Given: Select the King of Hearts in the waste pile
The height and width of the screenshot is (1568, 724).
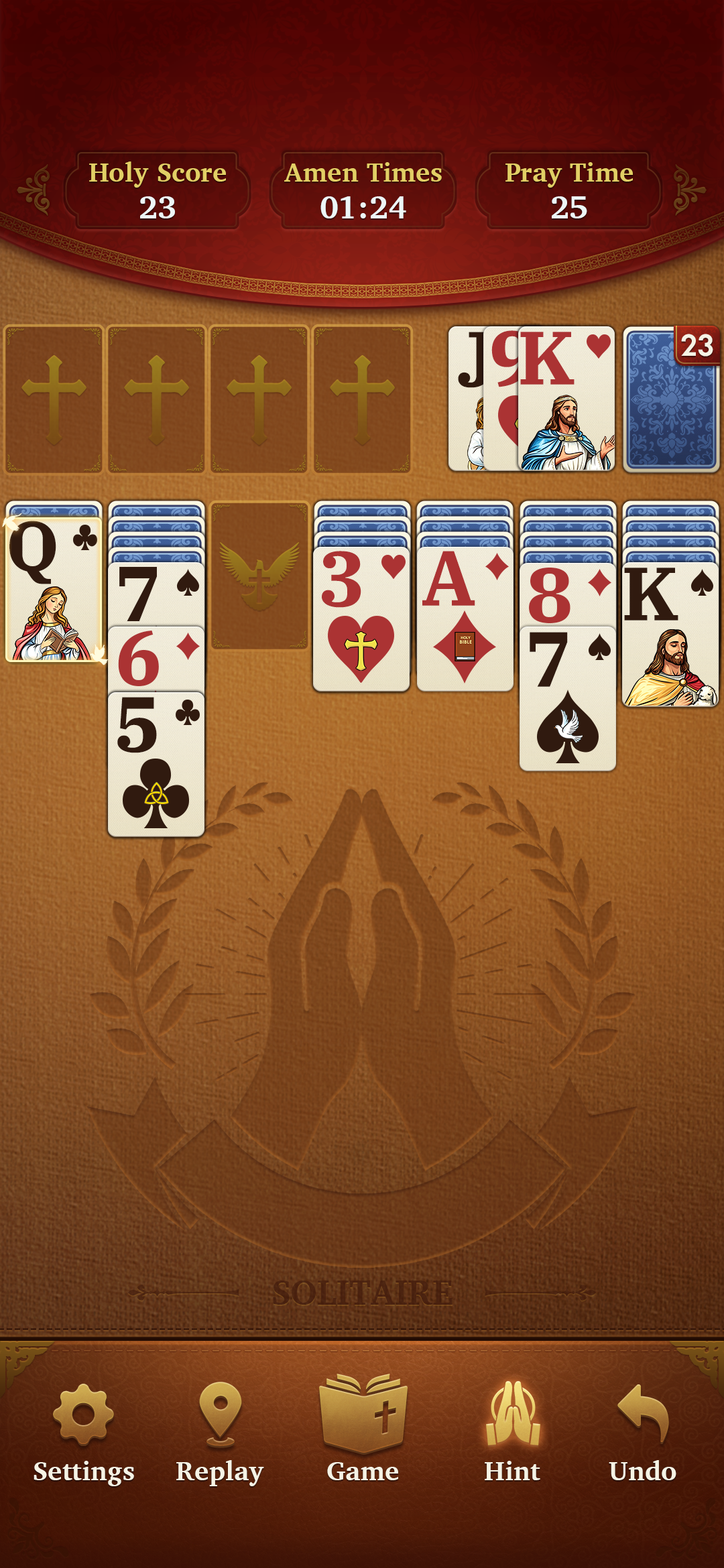Looking at the screenshot, I should 566,400.
